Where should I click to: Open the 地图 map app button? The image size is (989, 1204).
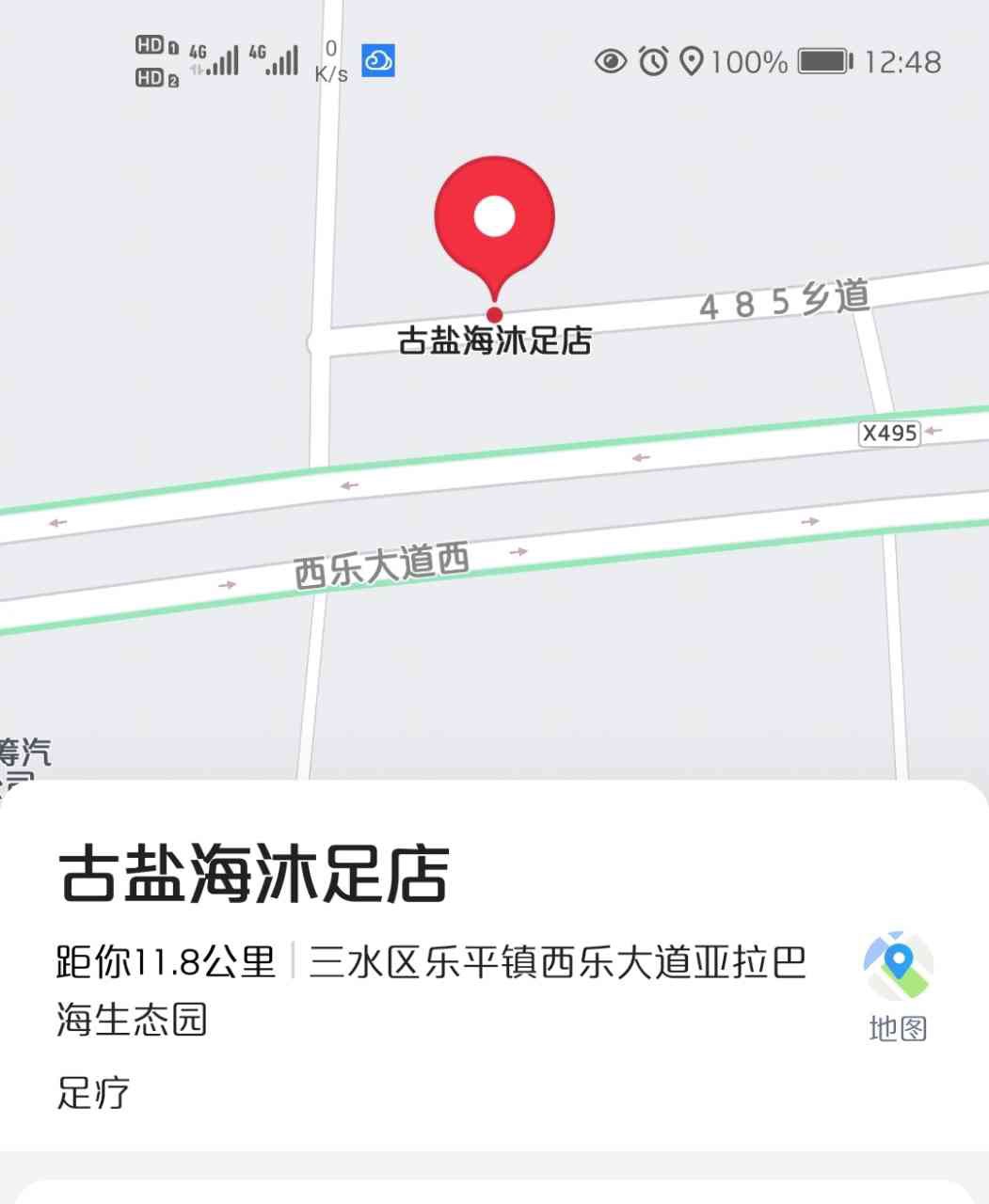point(898,985)
